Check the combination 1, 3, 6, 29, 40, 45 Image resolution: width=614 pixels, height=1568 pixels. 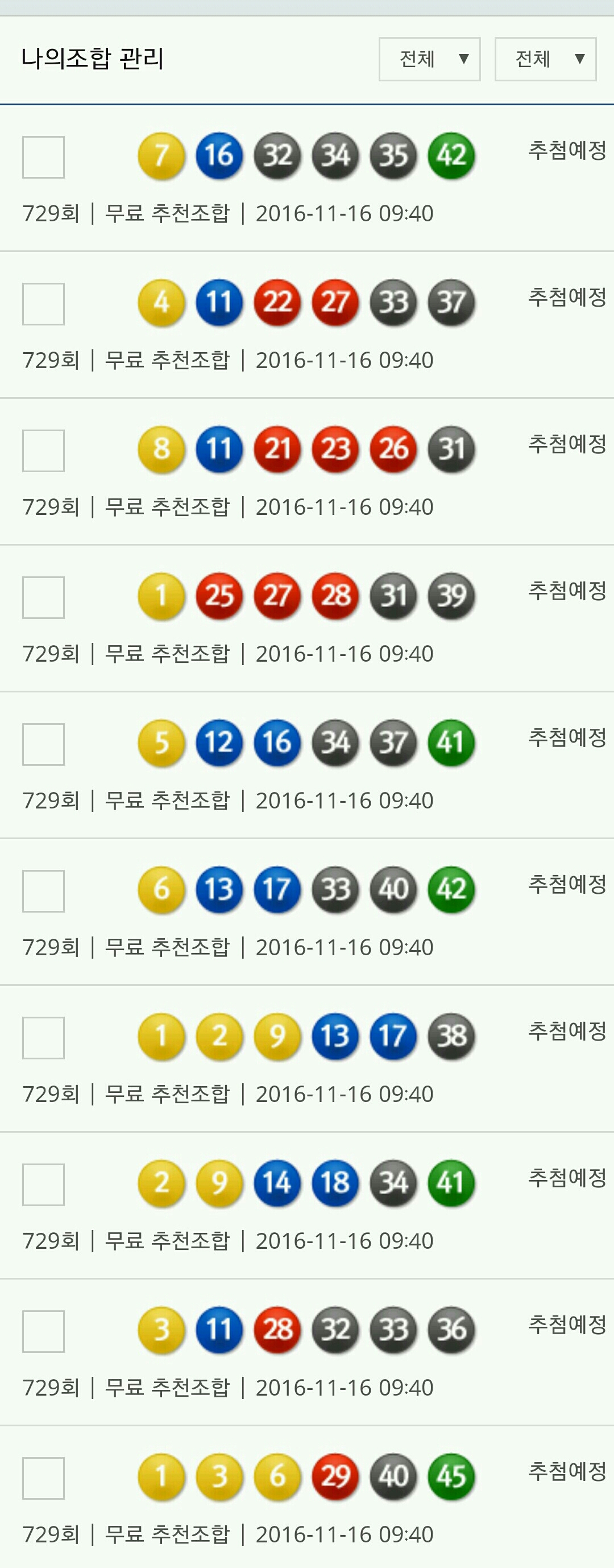43,1478
